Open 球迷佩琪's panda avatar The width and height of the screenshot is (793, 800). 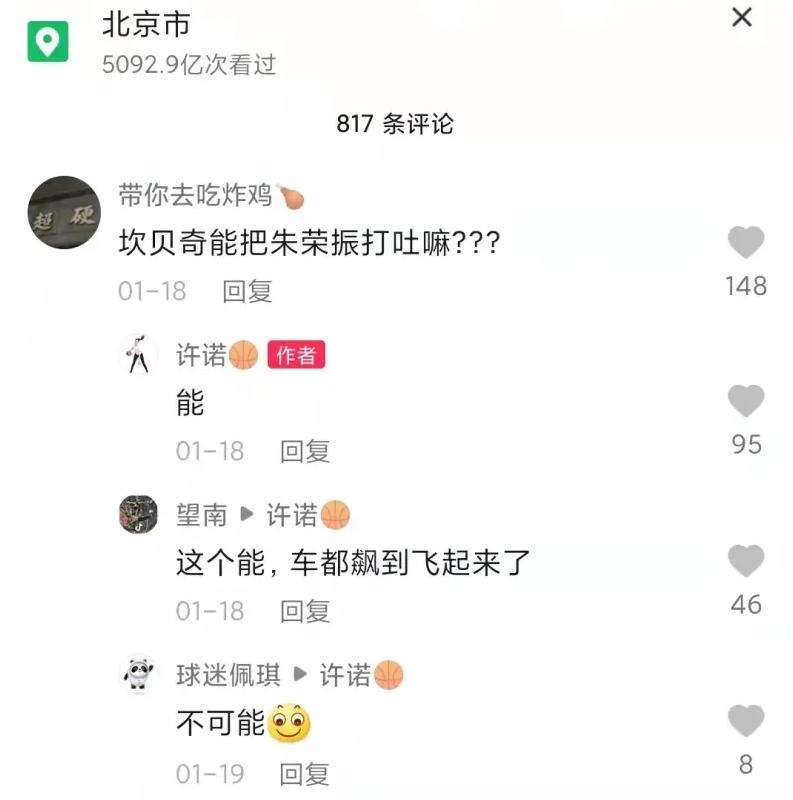point(138,674)
